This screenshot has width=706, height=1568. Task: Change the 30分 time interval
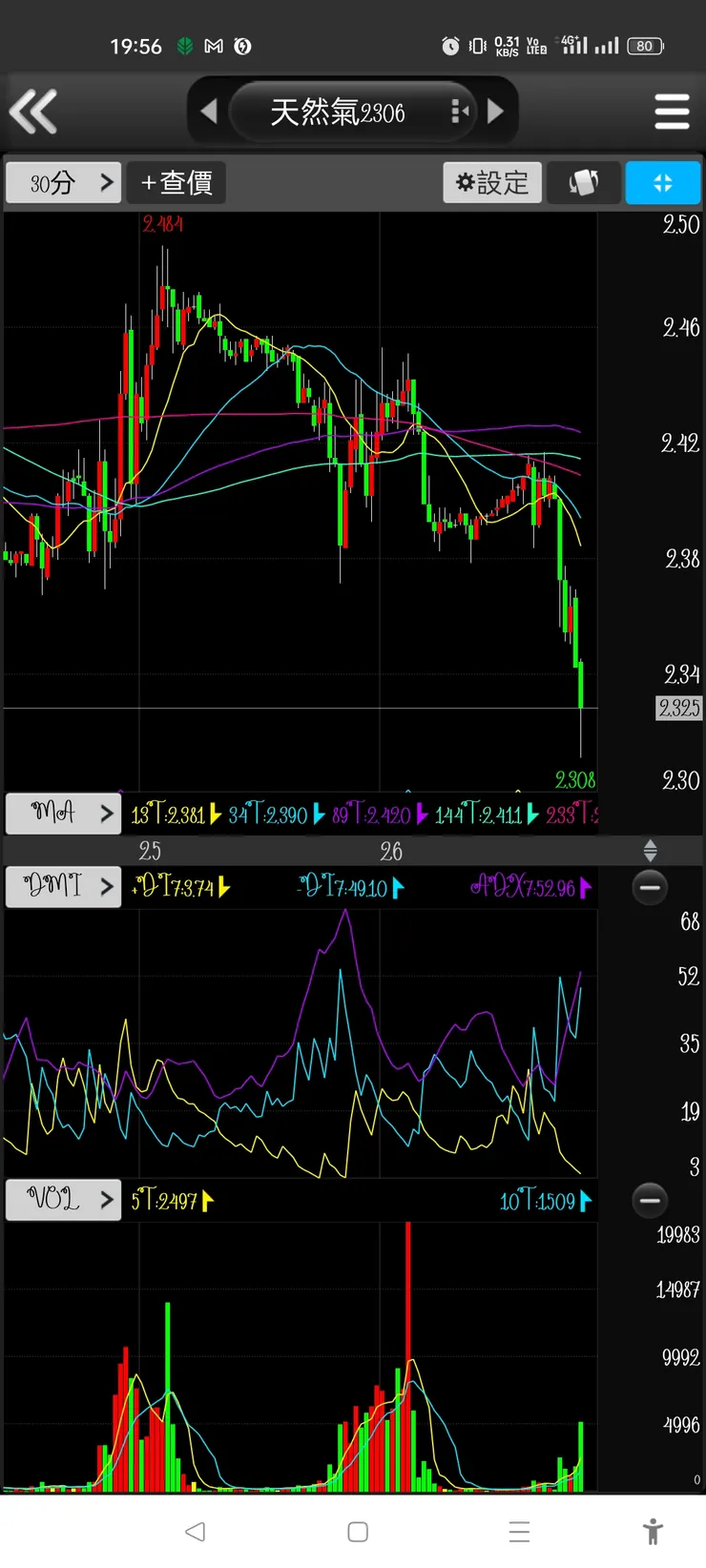(63, 182)
